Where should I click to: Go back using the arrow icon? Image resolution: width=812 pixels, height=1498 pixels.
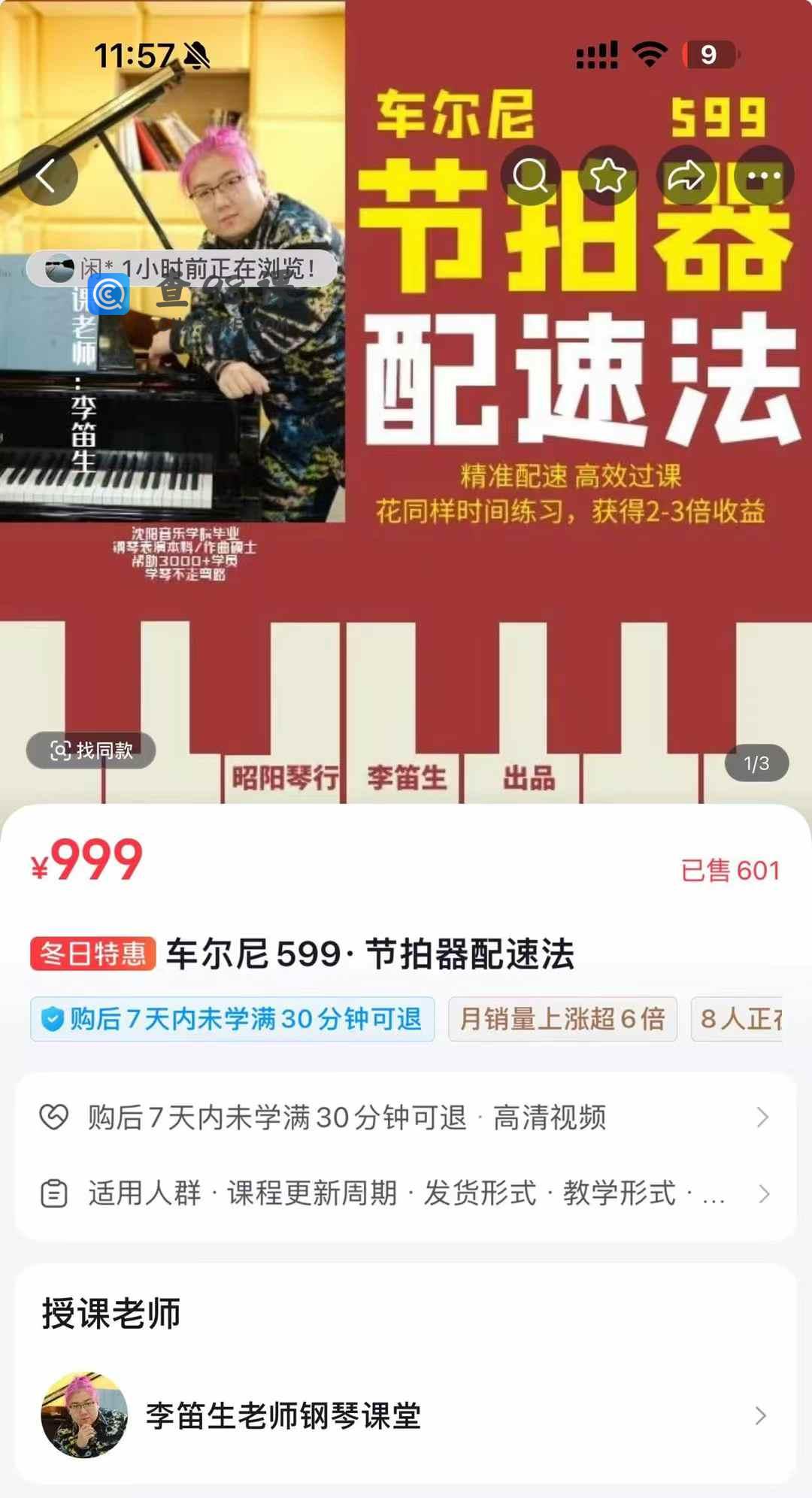click(47, 176)
